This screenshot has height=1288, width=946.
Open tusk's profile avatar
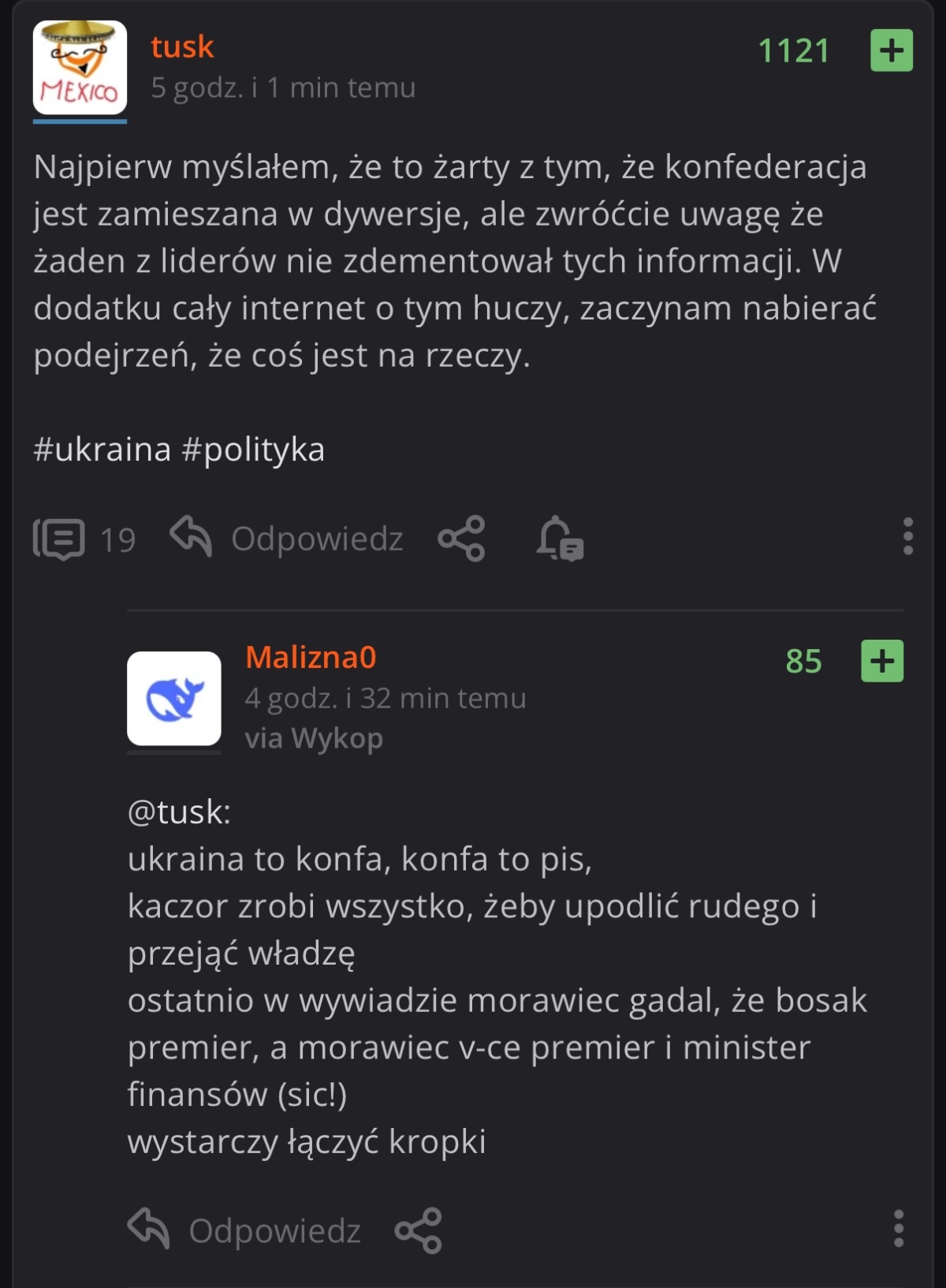pos(80,68)
